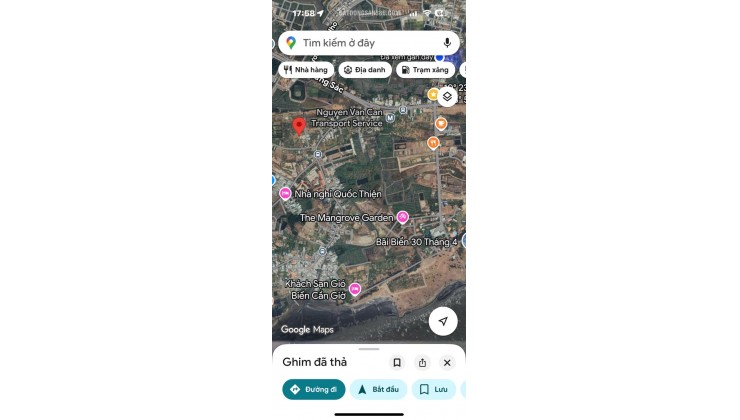The width and height of the screenshot is (740, 420).
Task: Select the "Trạm xăng" filter chip
Action: [425, 70]
